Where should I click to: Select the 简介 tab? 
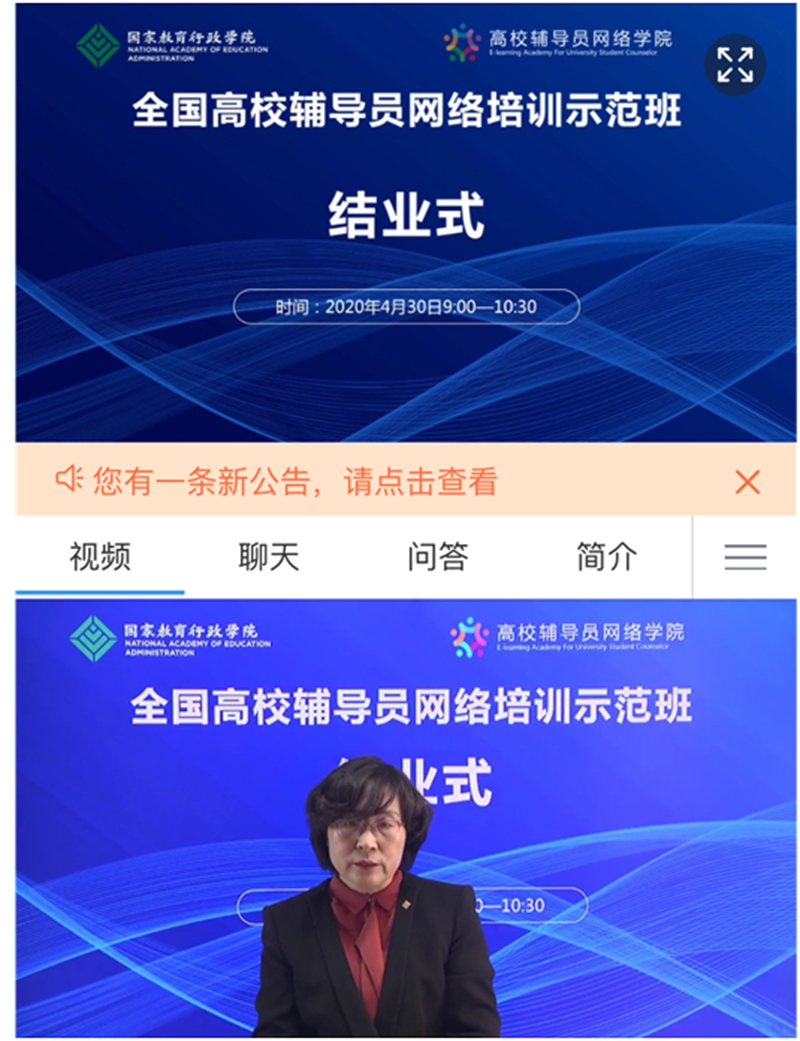(606, 557)
